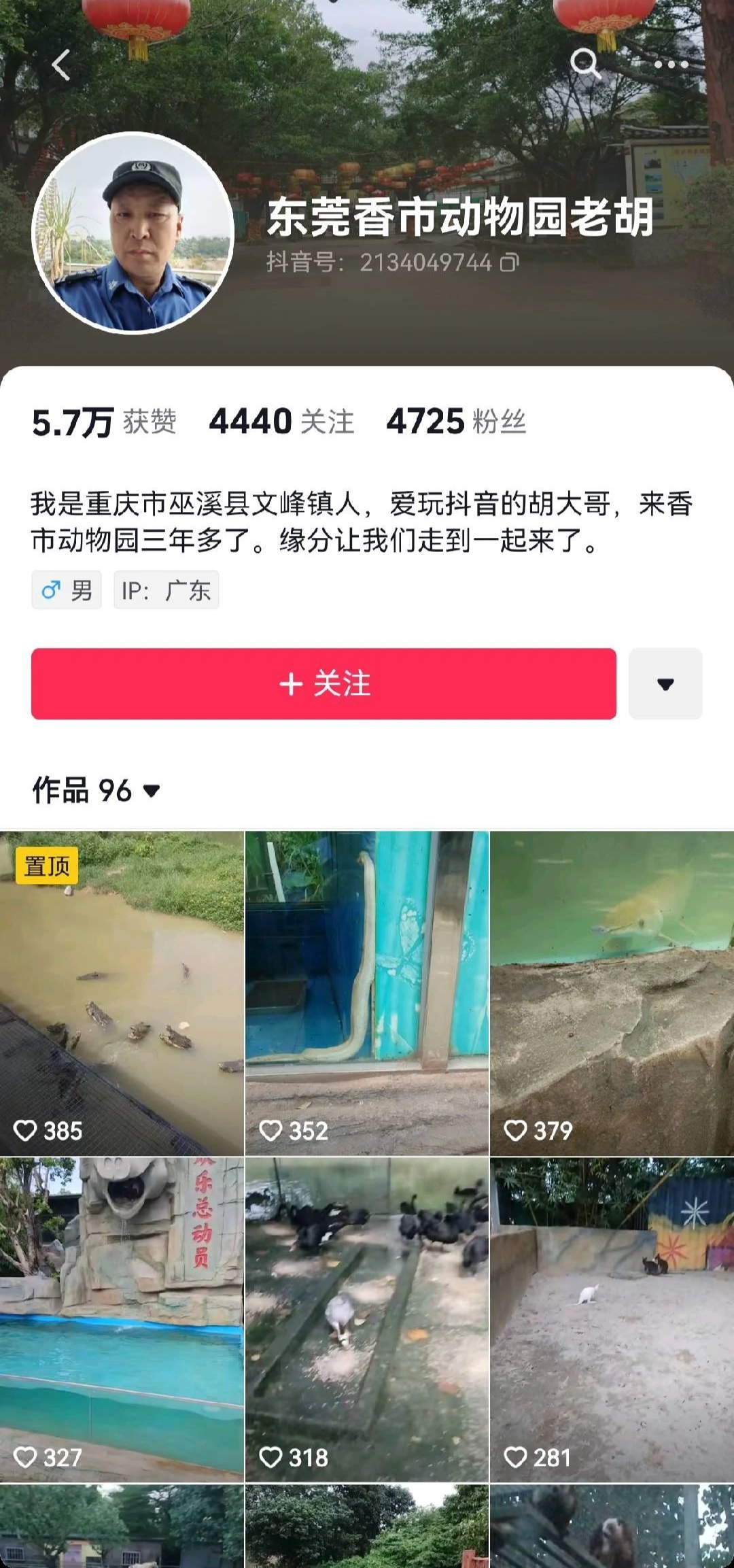Open the black birds video with 318 likes
Viewport: 734px width, 1568px height.
click(366, 1319)
